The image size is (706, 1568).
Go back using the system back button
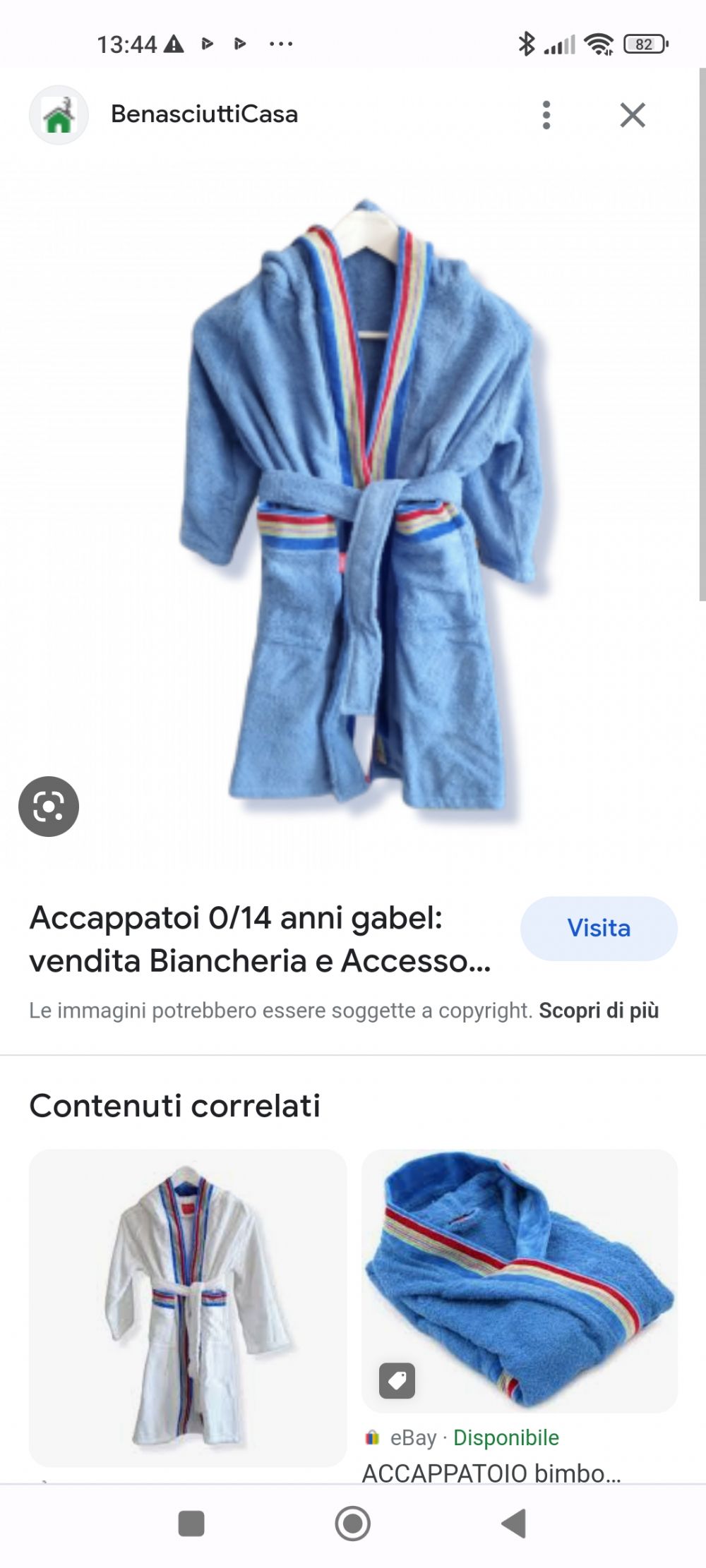pyautogui.click(x=514, y=1523)
